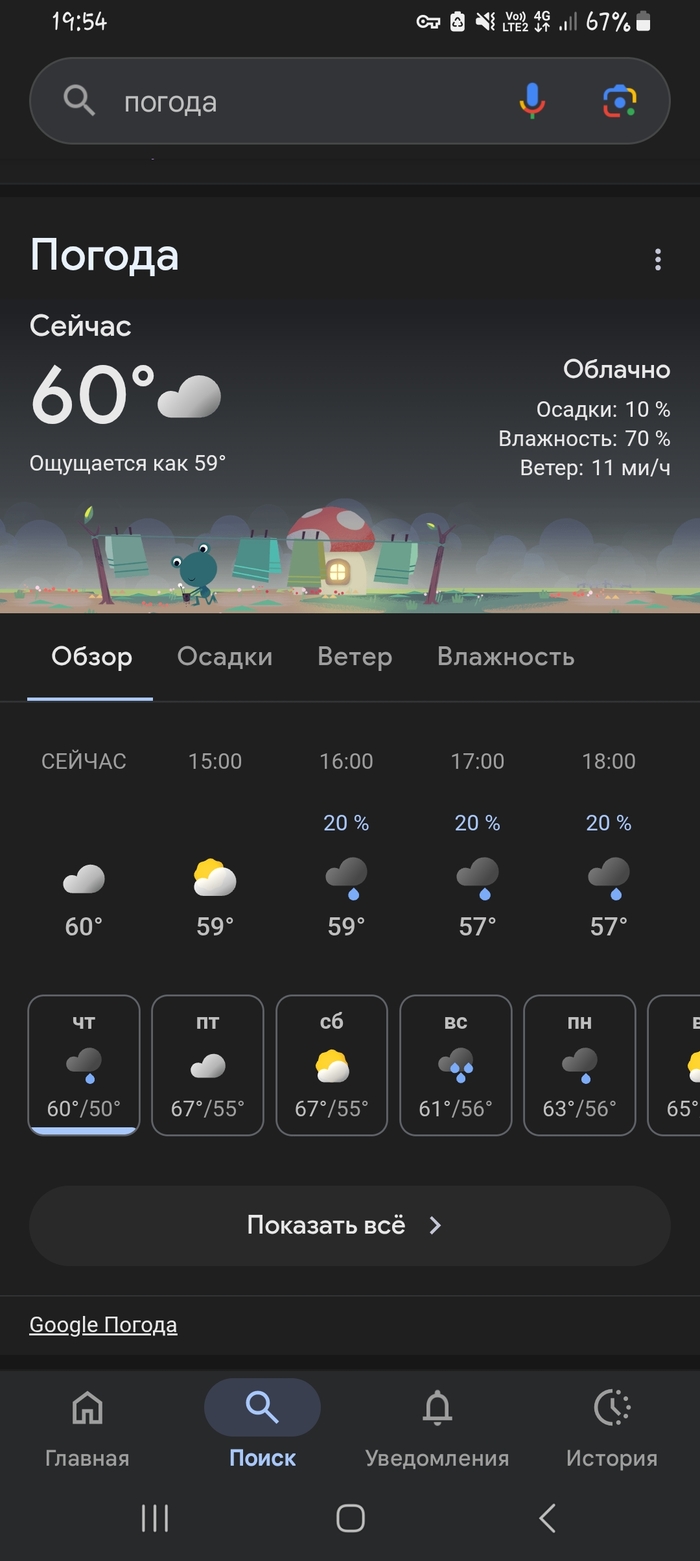Select the пн forecast card
The image size is (700, 1561).
(580, 1065)
